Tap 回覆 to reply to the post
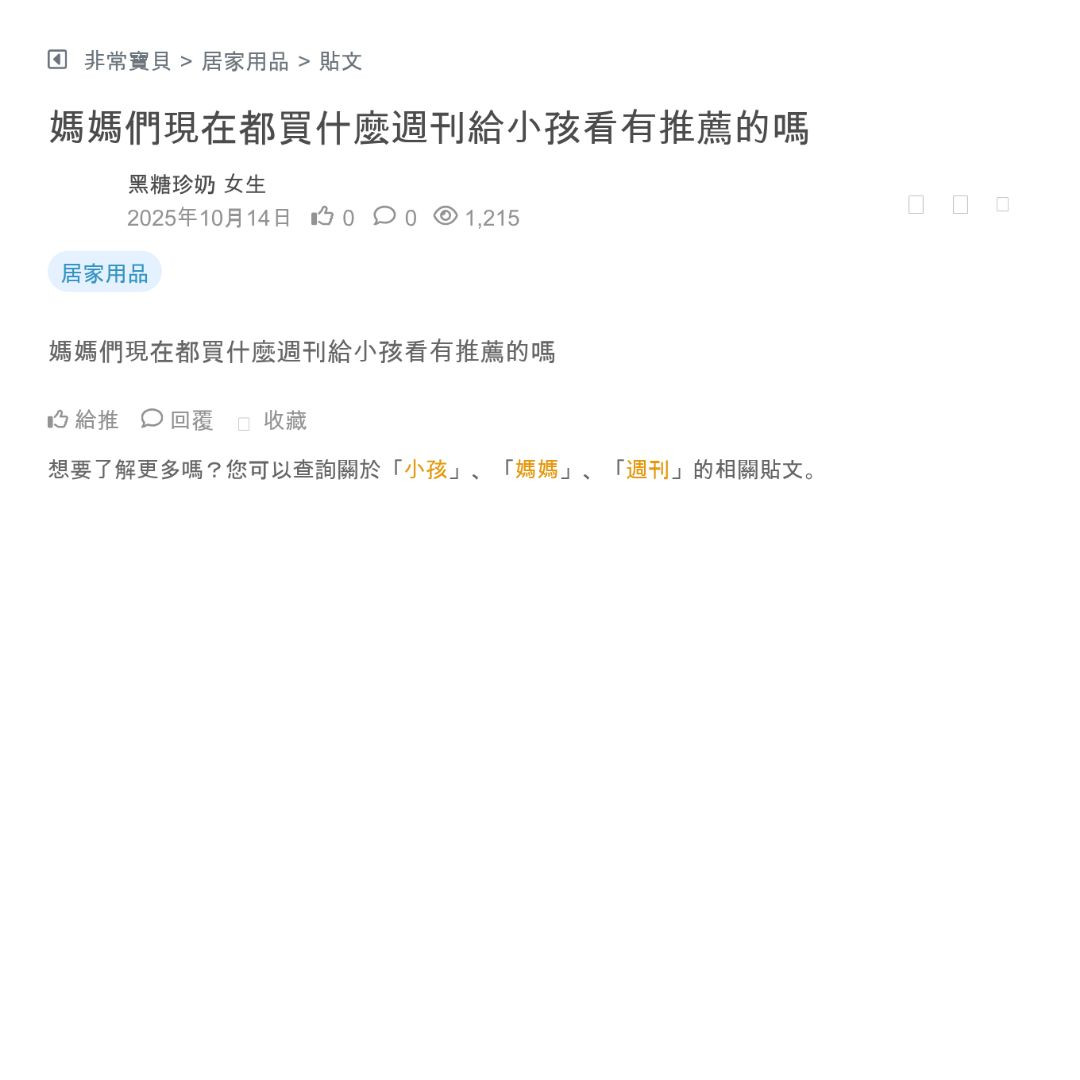 click(x=178, y=420)
